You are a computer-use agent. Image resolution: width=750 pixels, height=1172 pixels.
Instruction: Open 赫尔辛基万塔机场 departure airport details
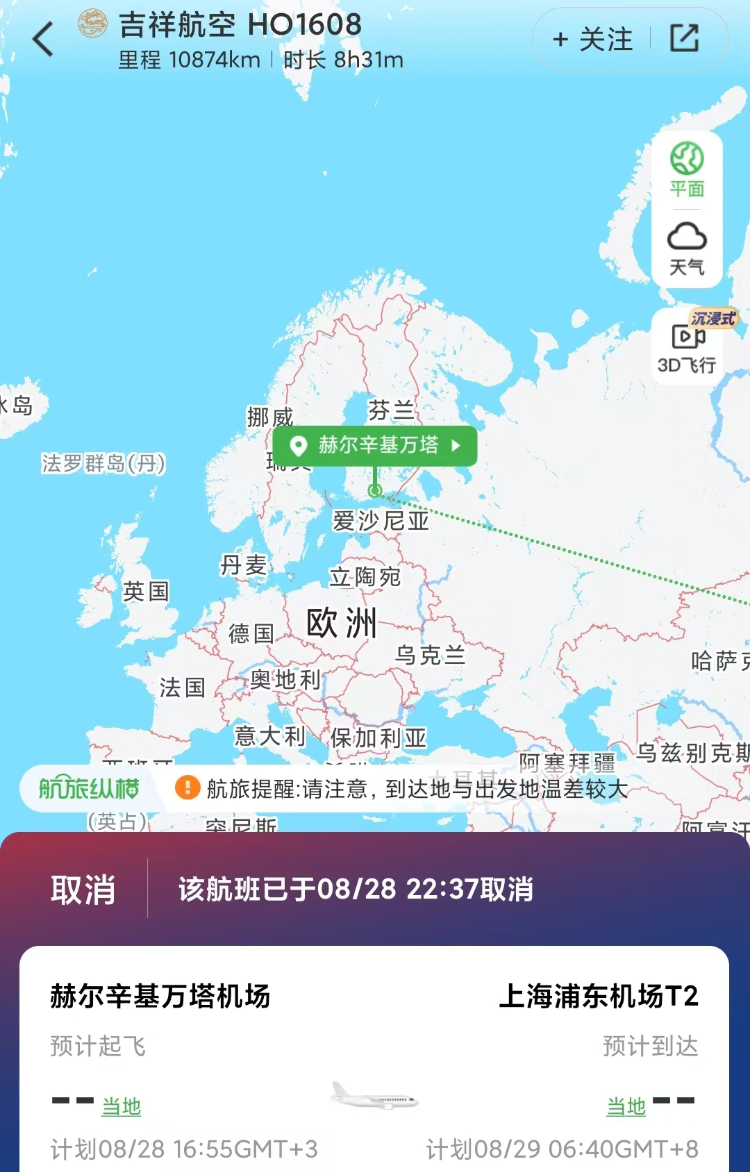click(160, 996)
